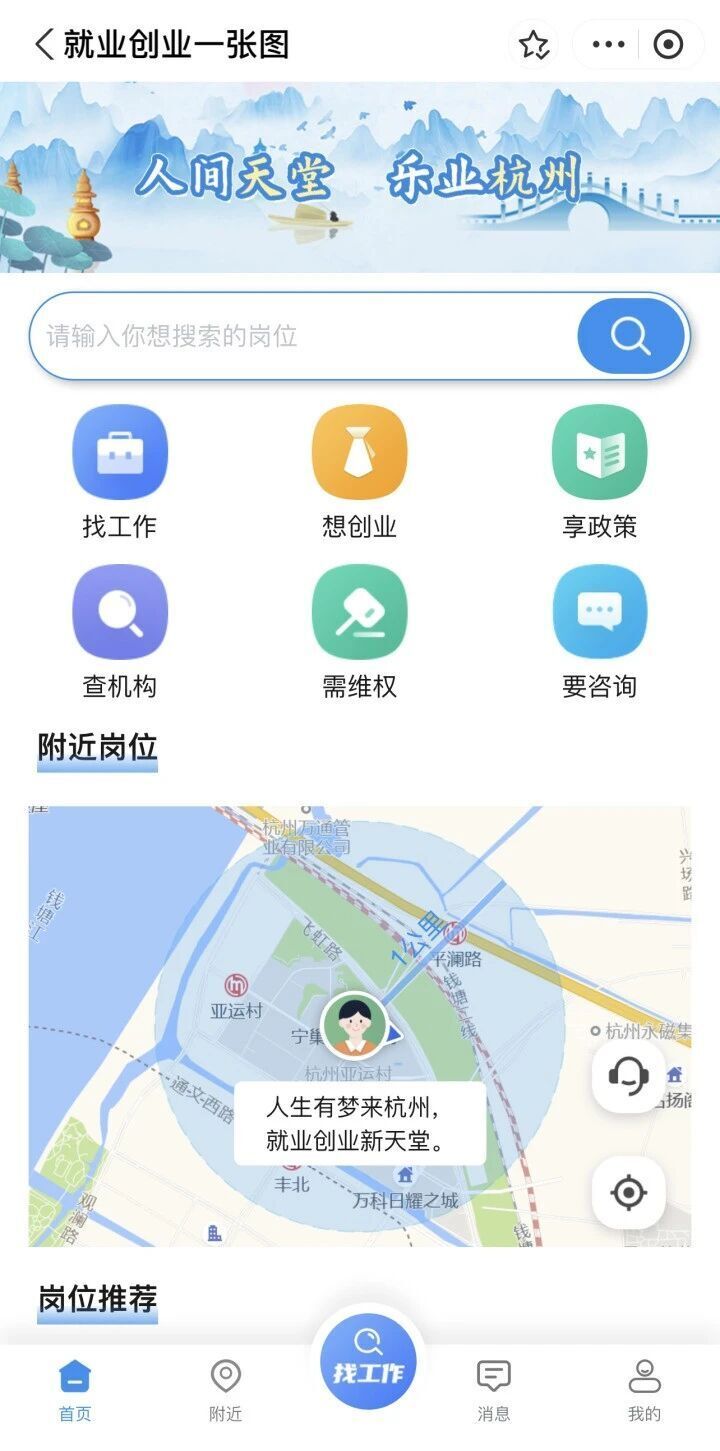Open the 找工作 (Find Job) icon
The image size is (720, 1451).
121,451
